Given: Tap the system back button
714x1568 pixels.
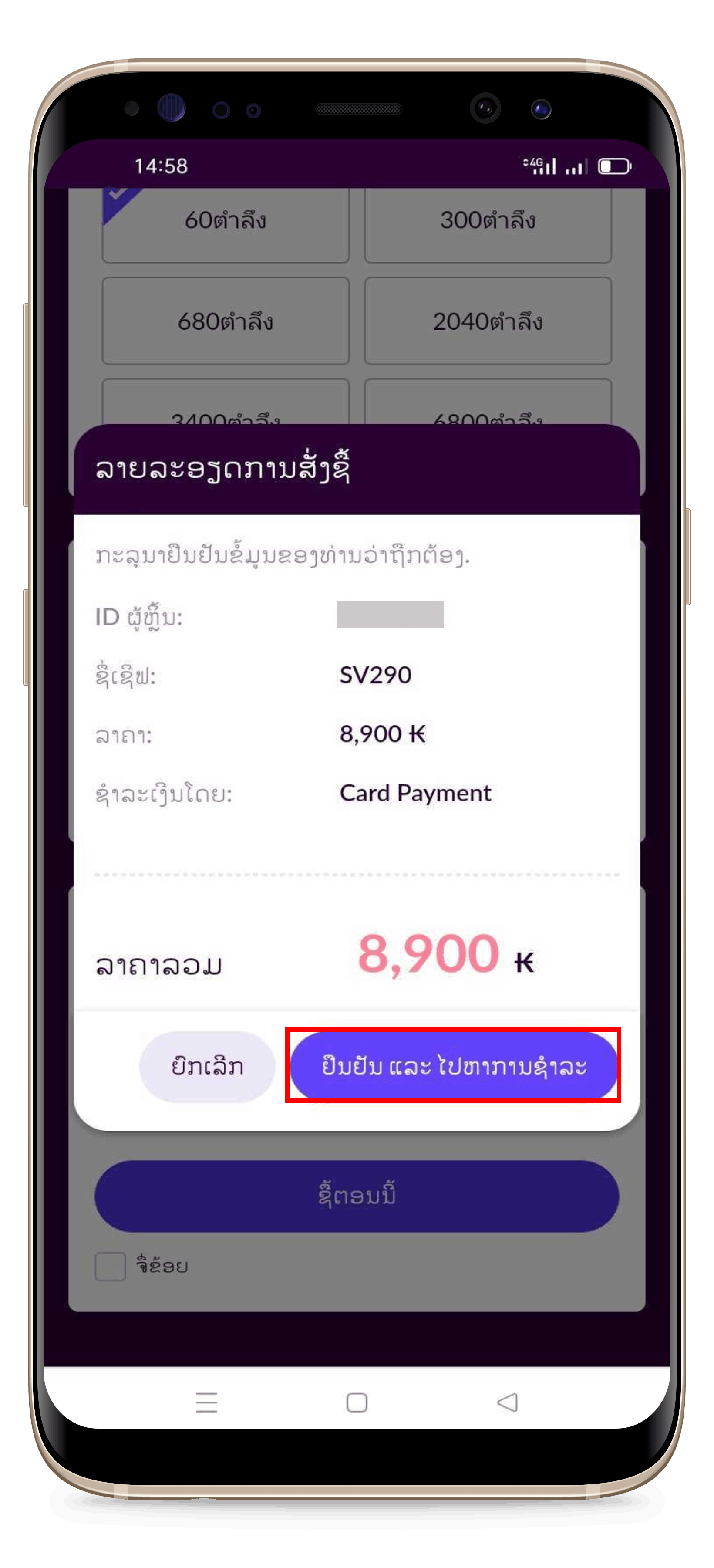Looking at the screenshot, I should tap(507, 1402).
